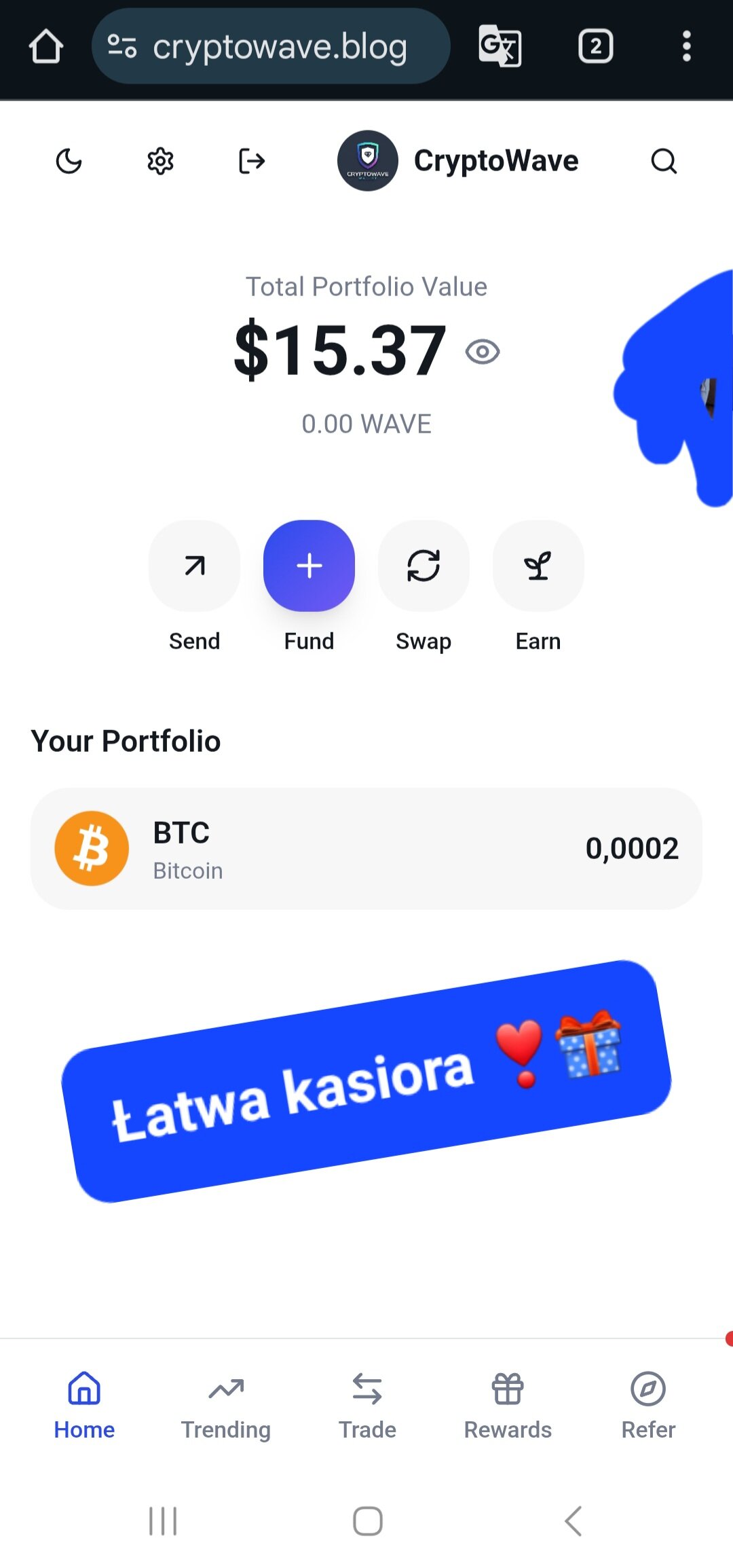
Task: Hide the portfolio value with eye icon
Action: [x=483, y=352]
